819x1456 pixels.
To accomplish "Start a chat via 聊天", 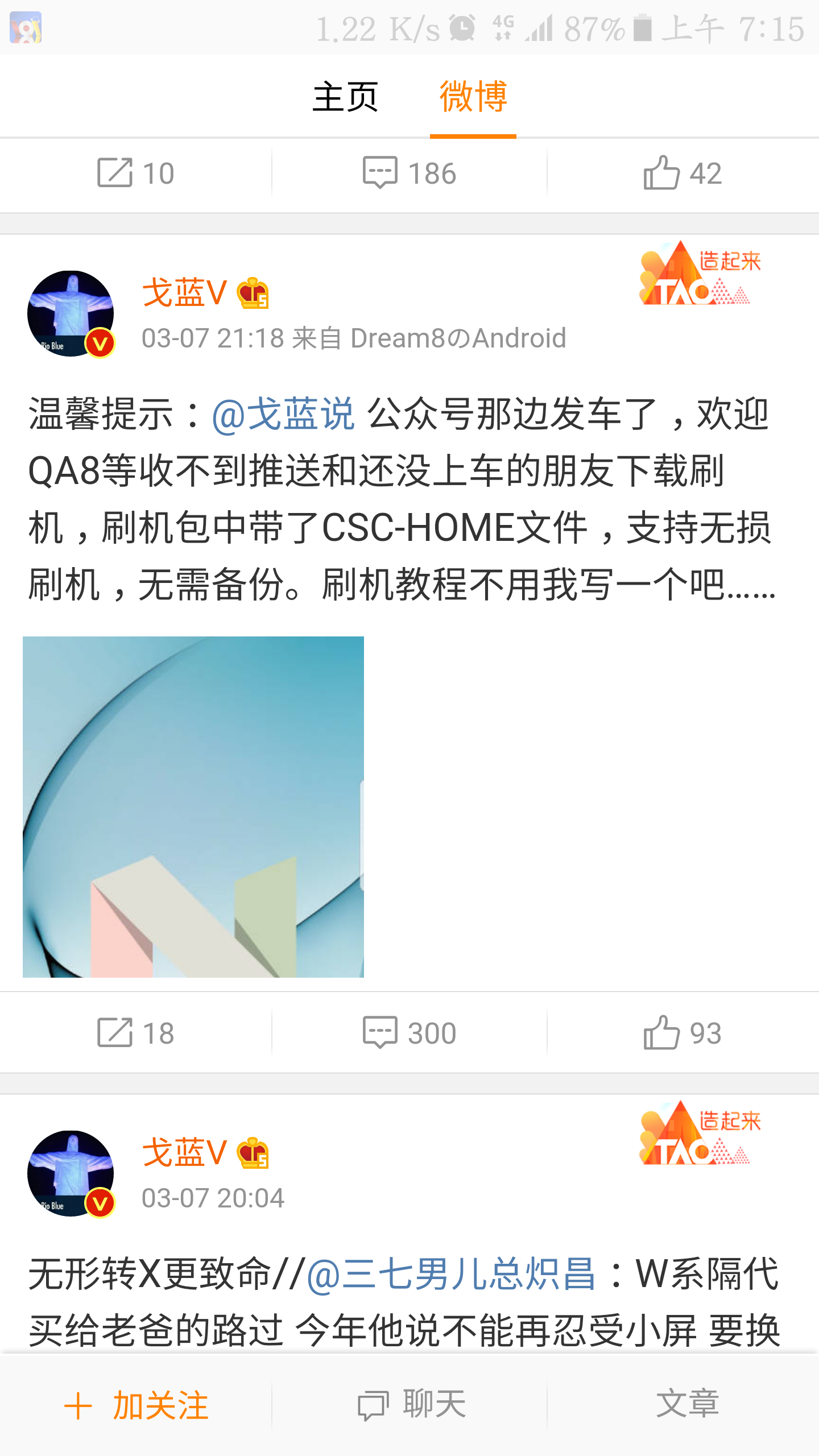I will point(411,1405).
